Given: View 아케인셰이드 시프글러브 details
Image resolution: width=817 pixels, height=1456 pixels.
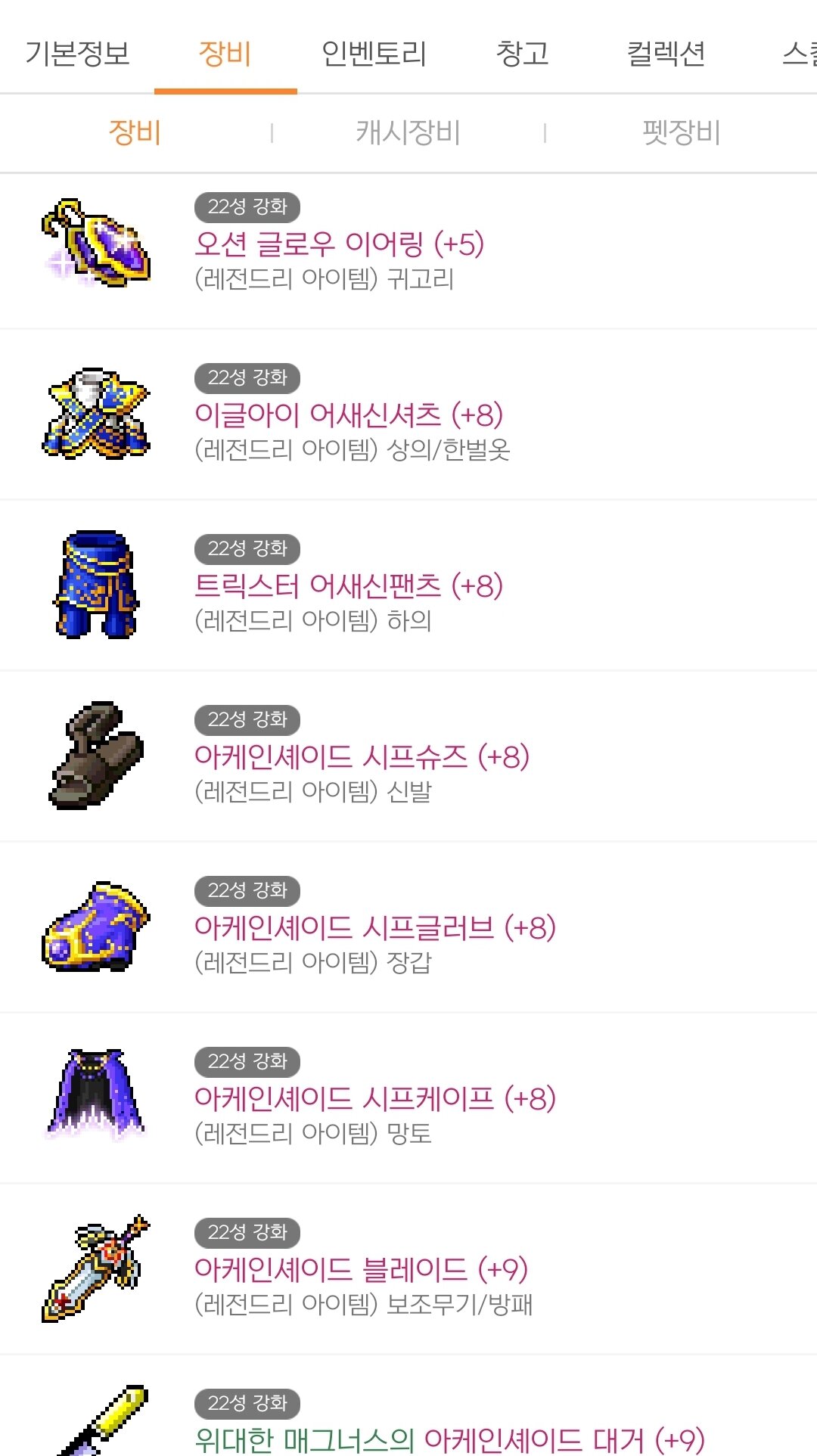Looking at the screenshot, I should pyautogui.click(x=374, y=928).
